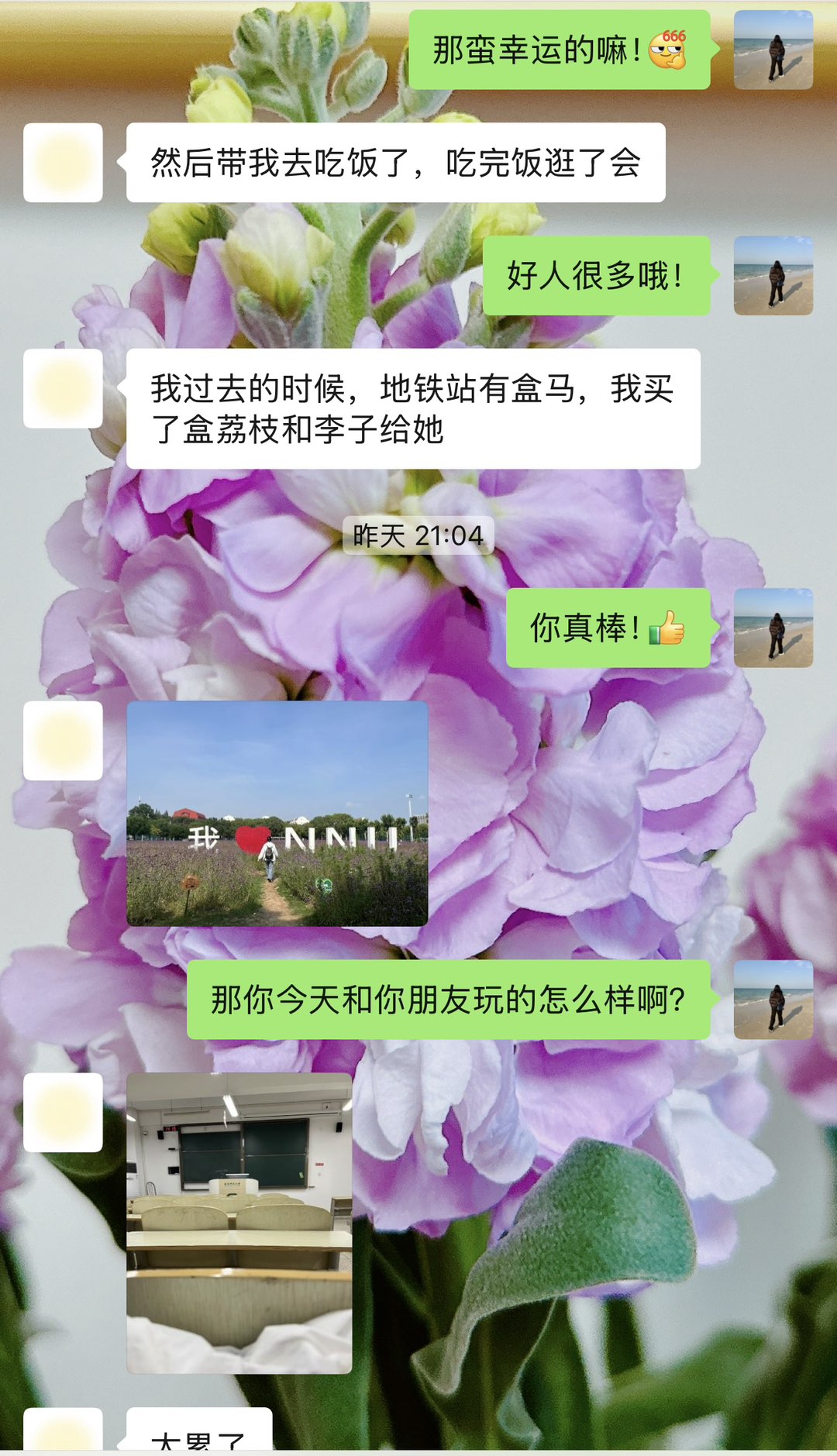This screenshot has width=837, height=1456.
Task: Open the beach avatar next to 好人很多哦 message
Action: click(x=773, y=276)
